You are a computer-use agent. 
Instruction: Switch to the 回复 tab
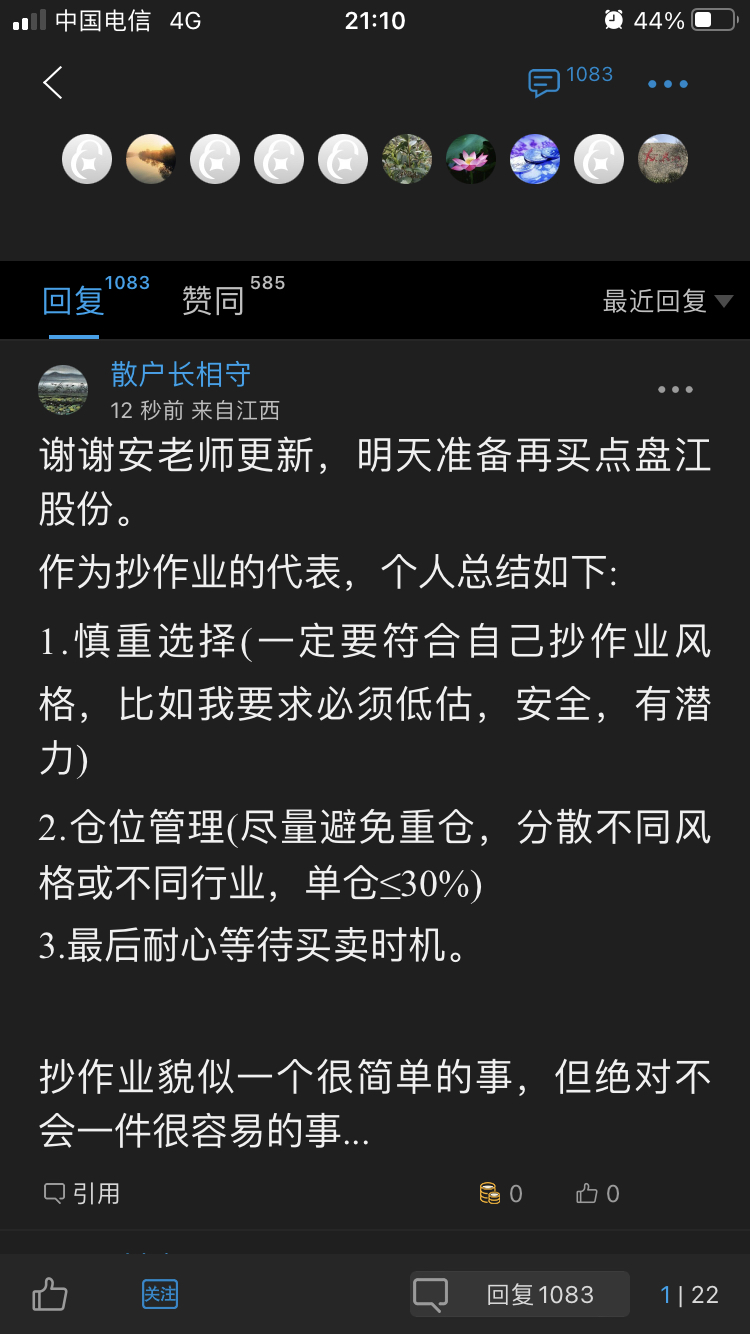(74, 300)
